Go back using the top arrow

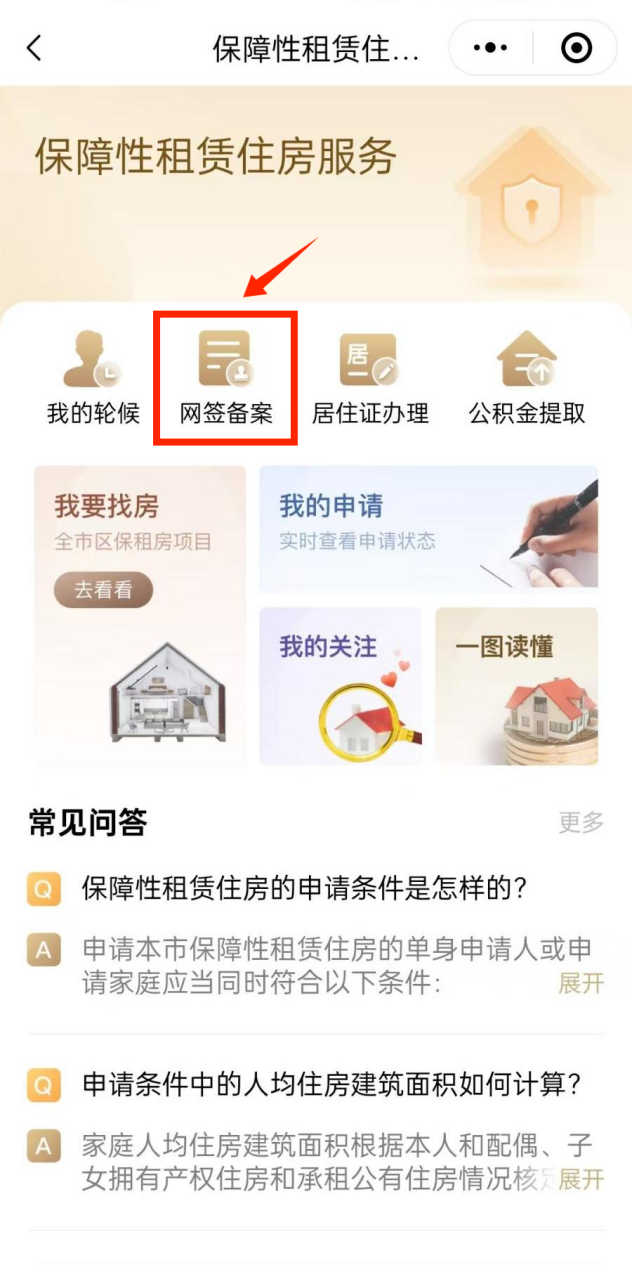pos(35,48)
